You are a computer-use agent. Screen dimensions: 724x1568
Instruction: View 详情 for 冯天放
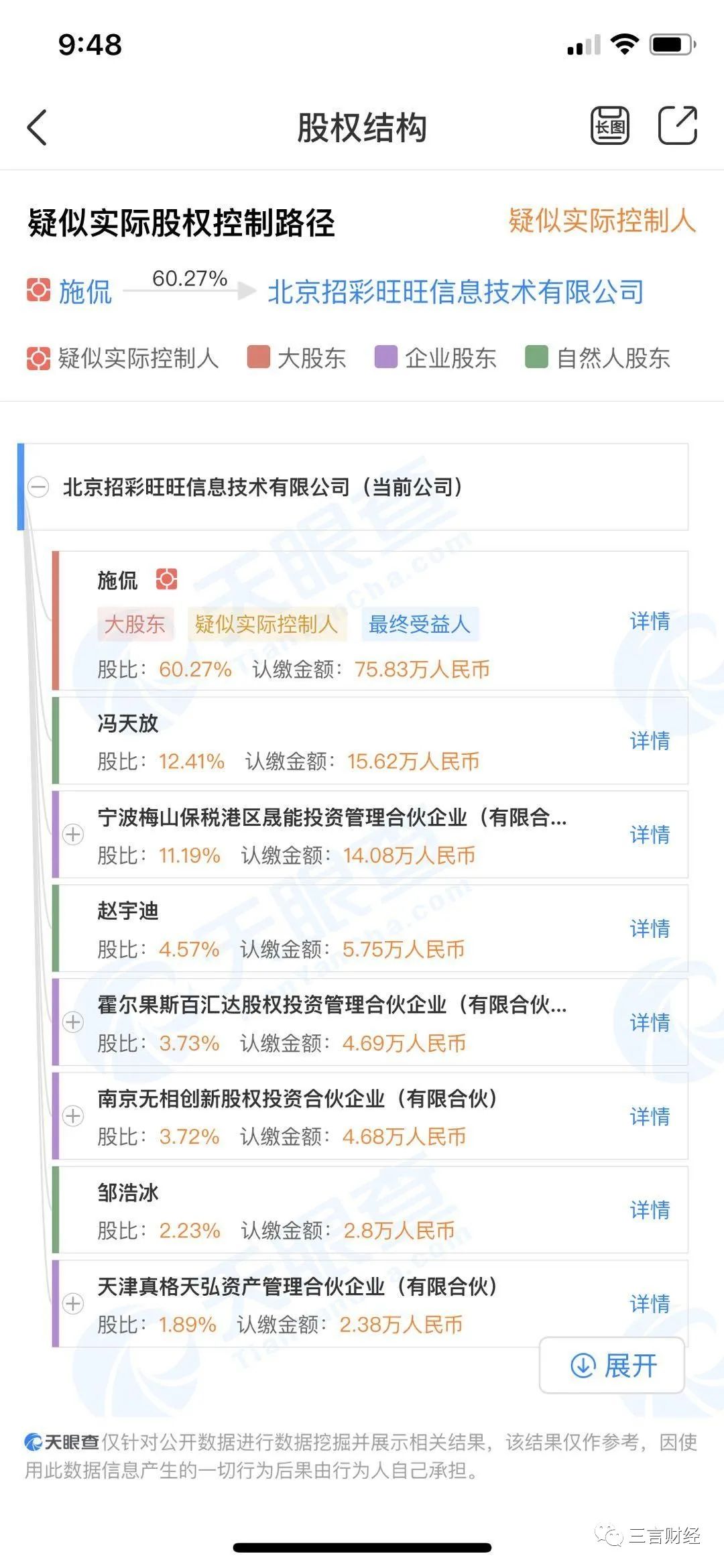click(650, 740)
